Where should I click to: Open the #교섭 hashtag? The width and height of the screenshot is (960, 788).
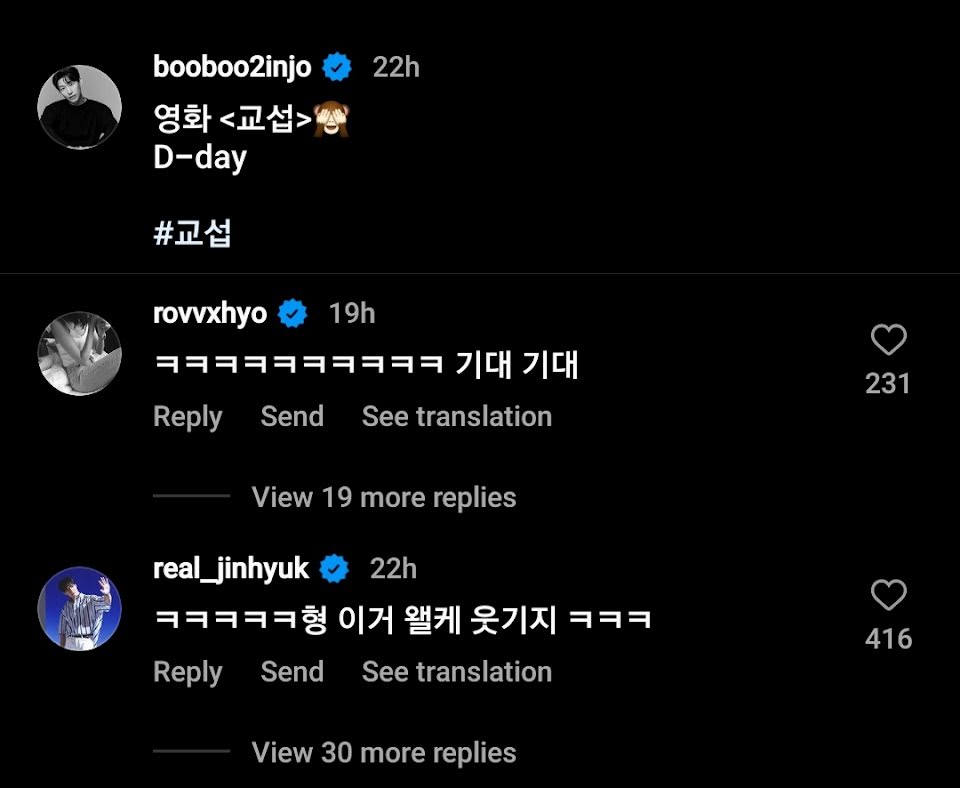pos(192,233)
